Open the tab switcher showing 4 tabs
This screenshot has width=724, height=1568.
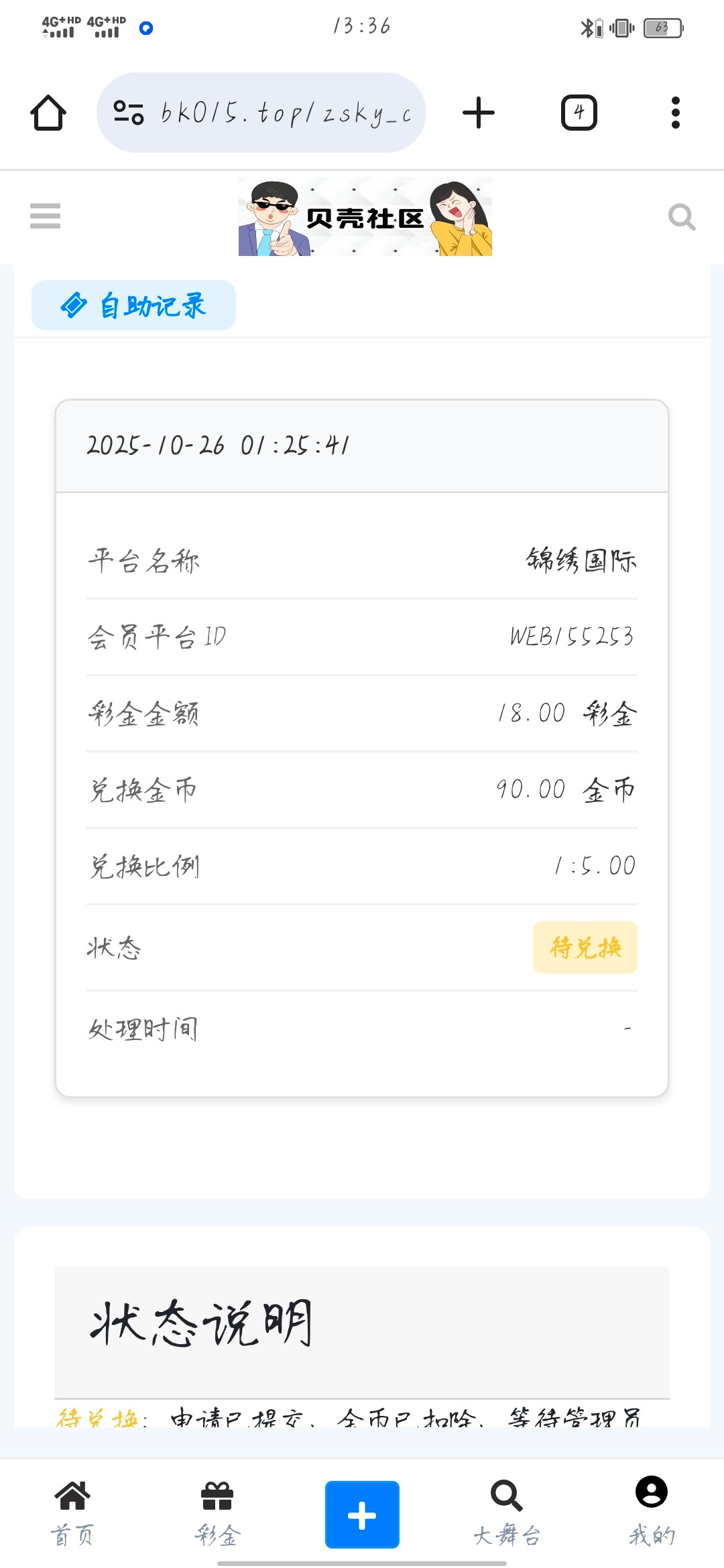[x=579, y=113]
